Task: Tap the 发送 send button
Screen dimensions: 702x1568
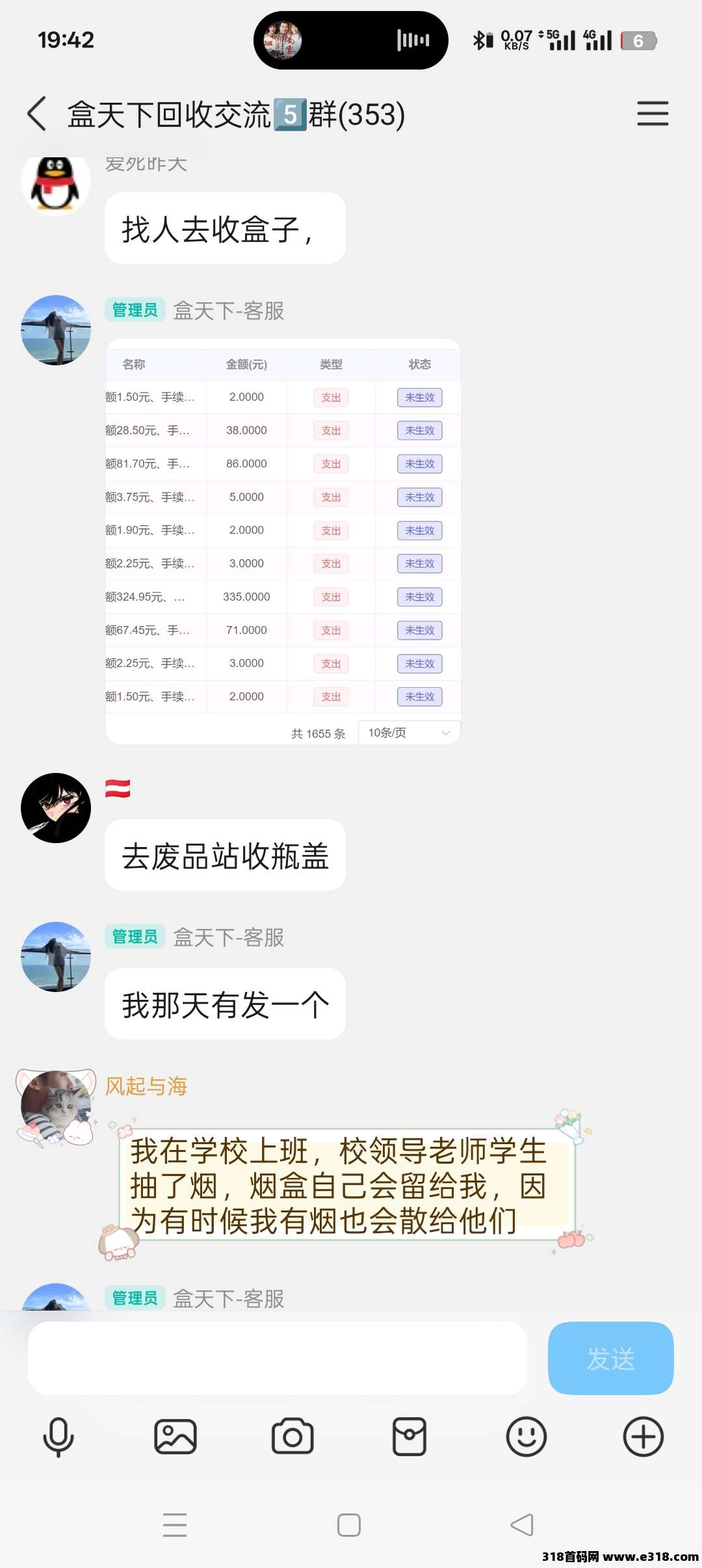Action: pos(610,1359)
